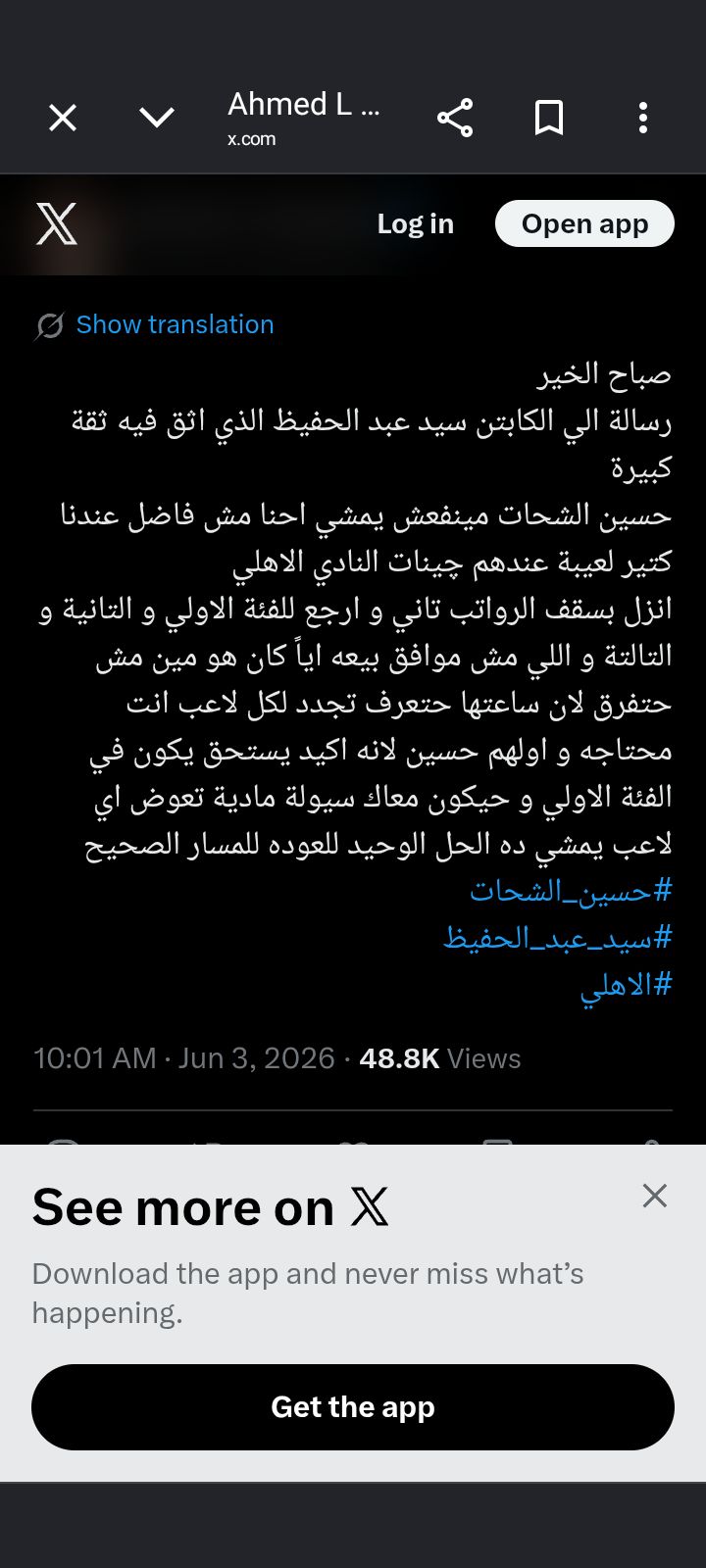Open the #سيد_عبد_الحفيظ hashtag
The image size is (706, 1568).
pyautogui.click(x=558, y=938)
